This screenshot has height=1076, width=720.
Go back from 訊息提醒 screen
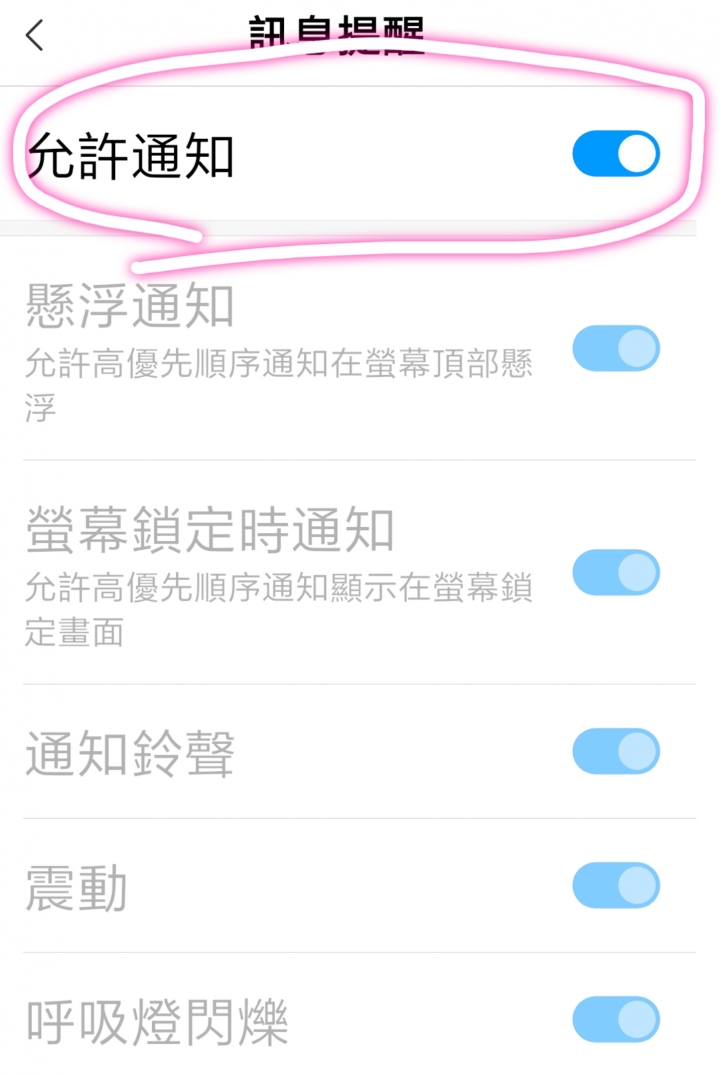click(36, 36)
